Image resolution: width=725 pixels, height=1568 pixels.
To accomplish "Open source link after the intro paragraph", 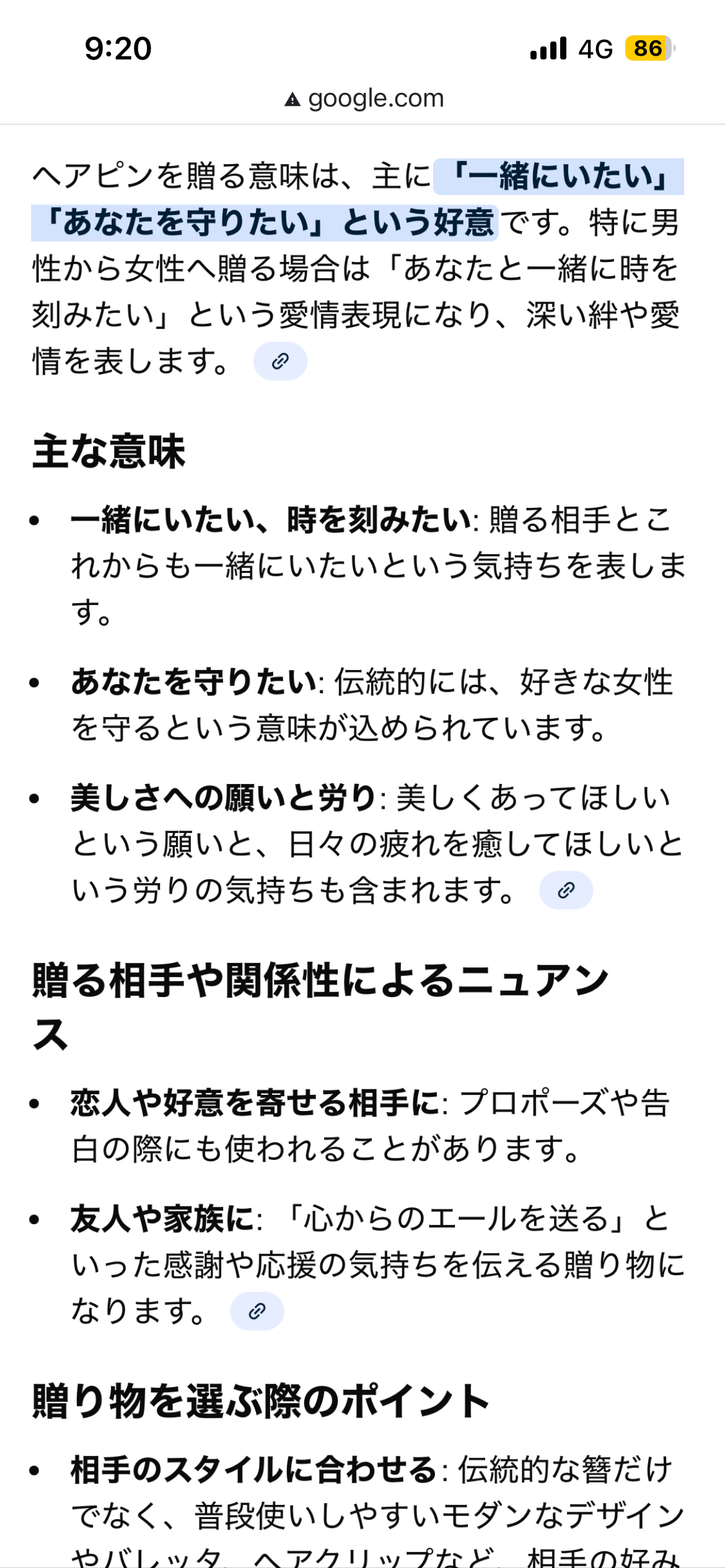I will click(280, 361).
